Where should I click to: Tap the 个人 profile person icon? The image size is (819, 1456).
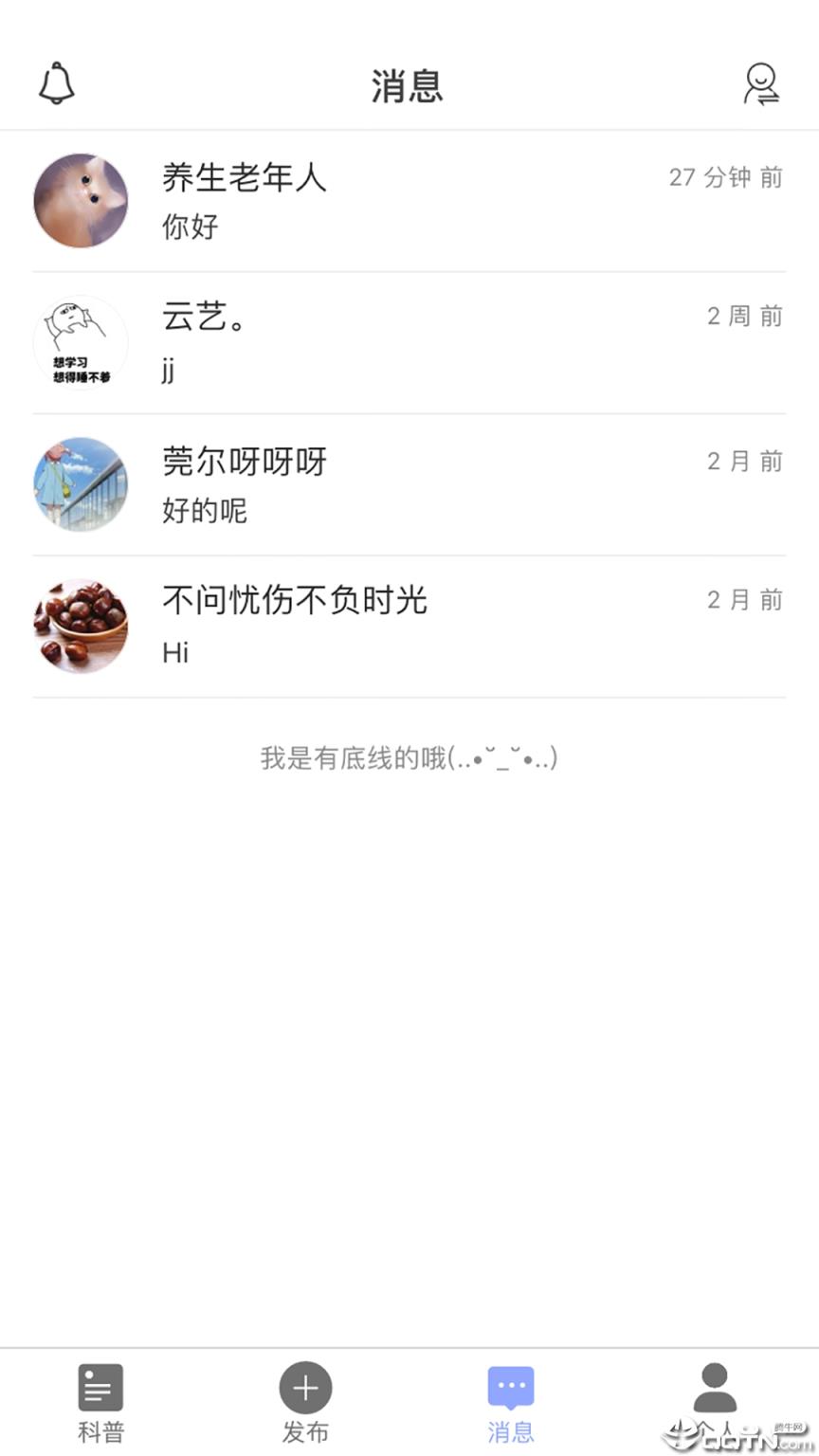pos(718,1387)
